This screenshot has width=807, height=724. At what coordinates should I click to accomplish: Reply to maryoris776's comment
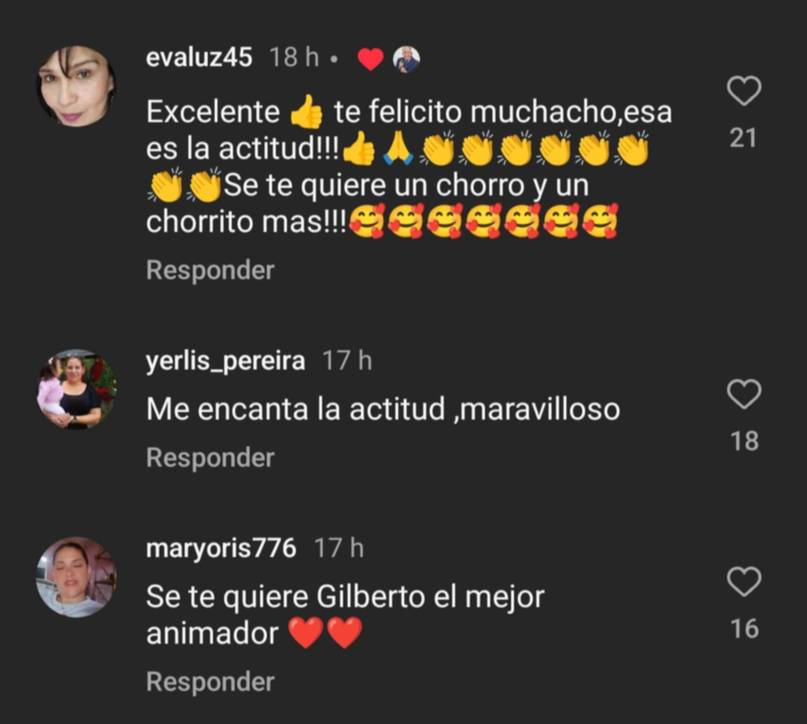tap(210, 682)
